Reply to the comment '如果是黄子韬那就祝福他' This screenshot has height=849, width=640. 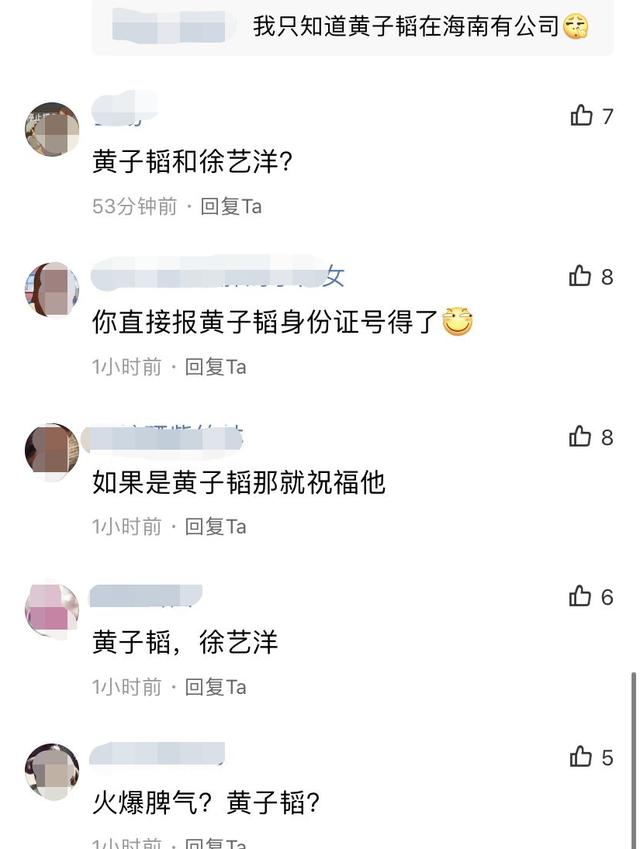coord(215,527)
